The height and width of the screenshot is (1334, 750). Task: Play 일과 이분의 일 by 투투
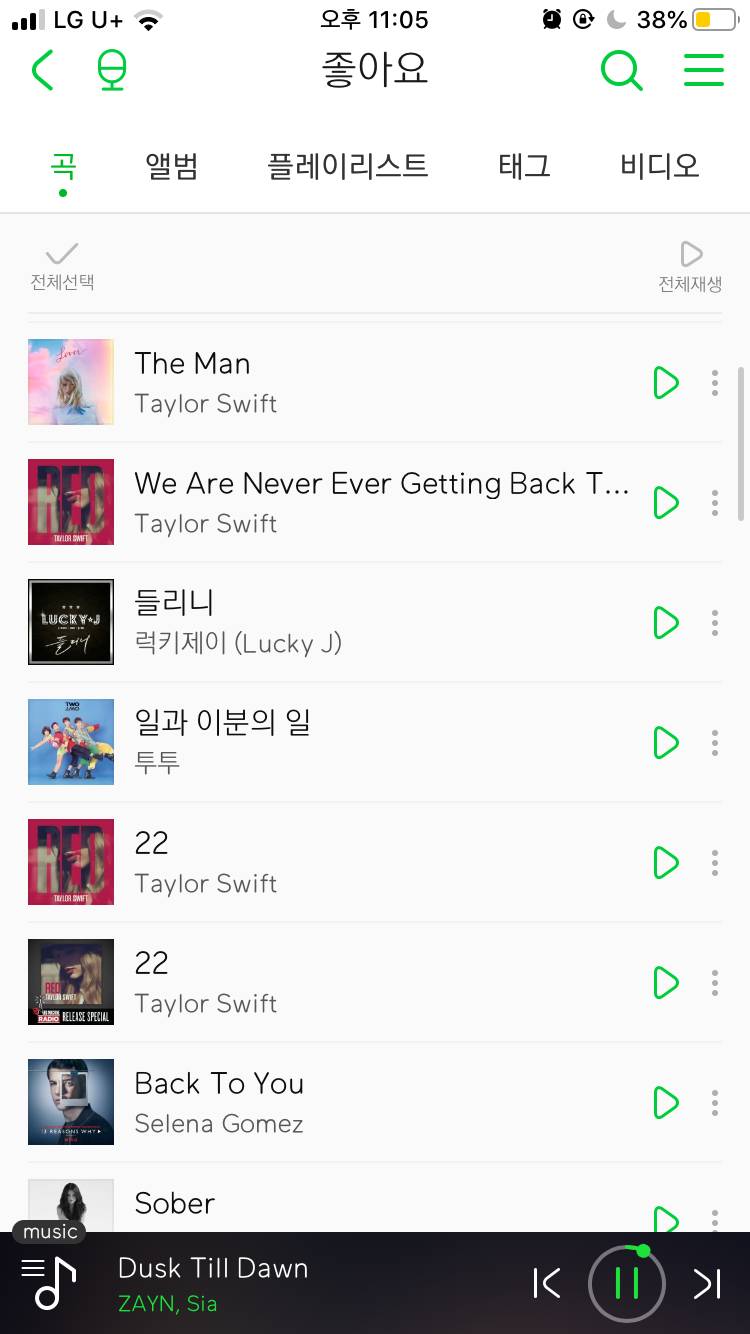tap(665, 743)
